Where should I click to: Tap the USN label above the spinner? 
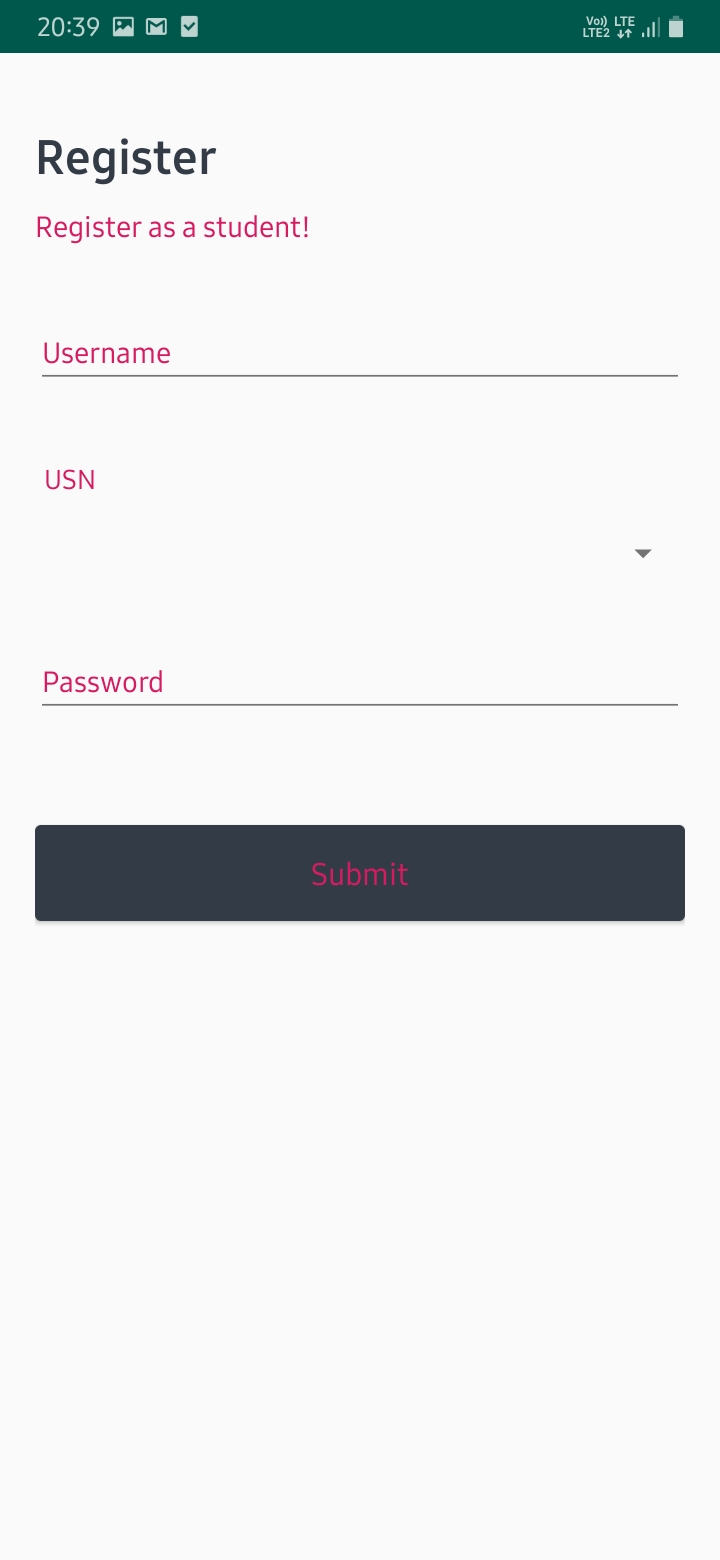click(69, 480)
